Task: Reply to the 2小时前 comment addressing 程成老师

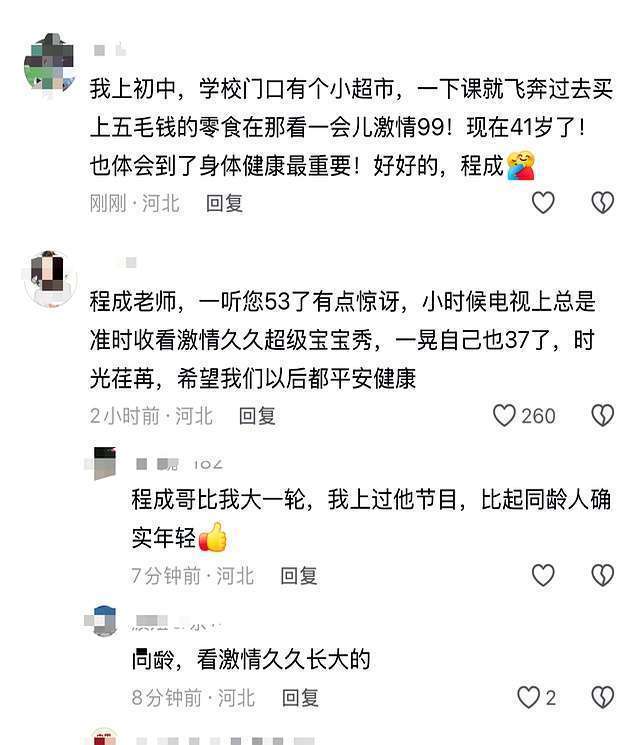Action: (x=257, y=416)
